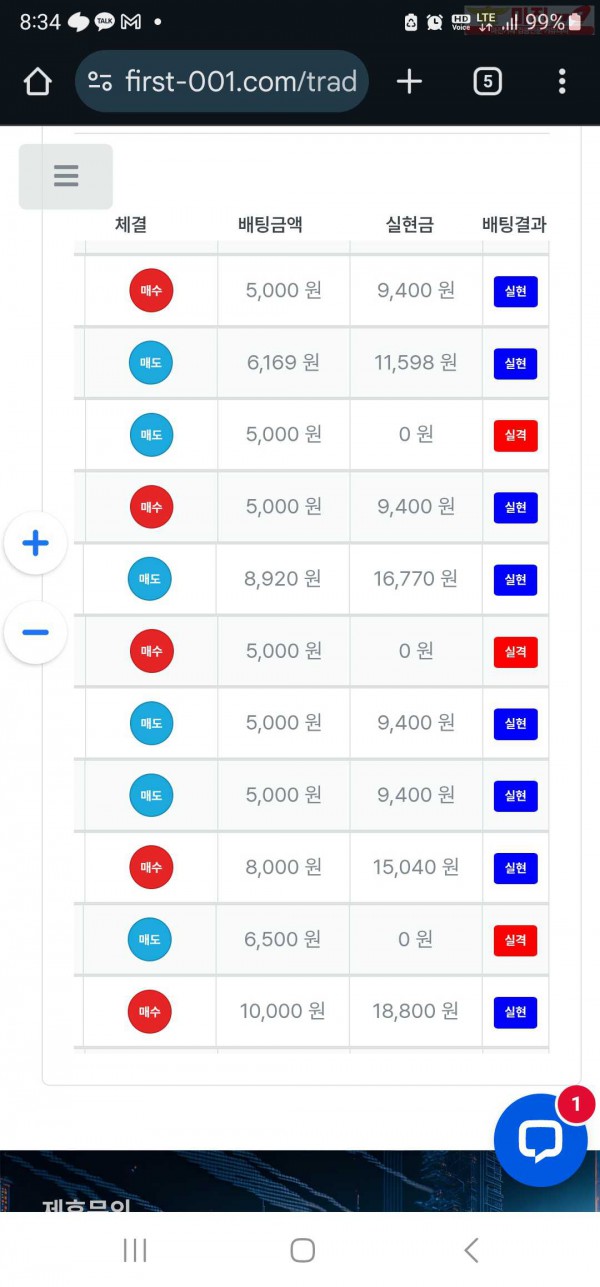This screenshot has width=600, height=1287.
Task: Open Chrome's three-dot overflow menu
Action: (562, 81)
